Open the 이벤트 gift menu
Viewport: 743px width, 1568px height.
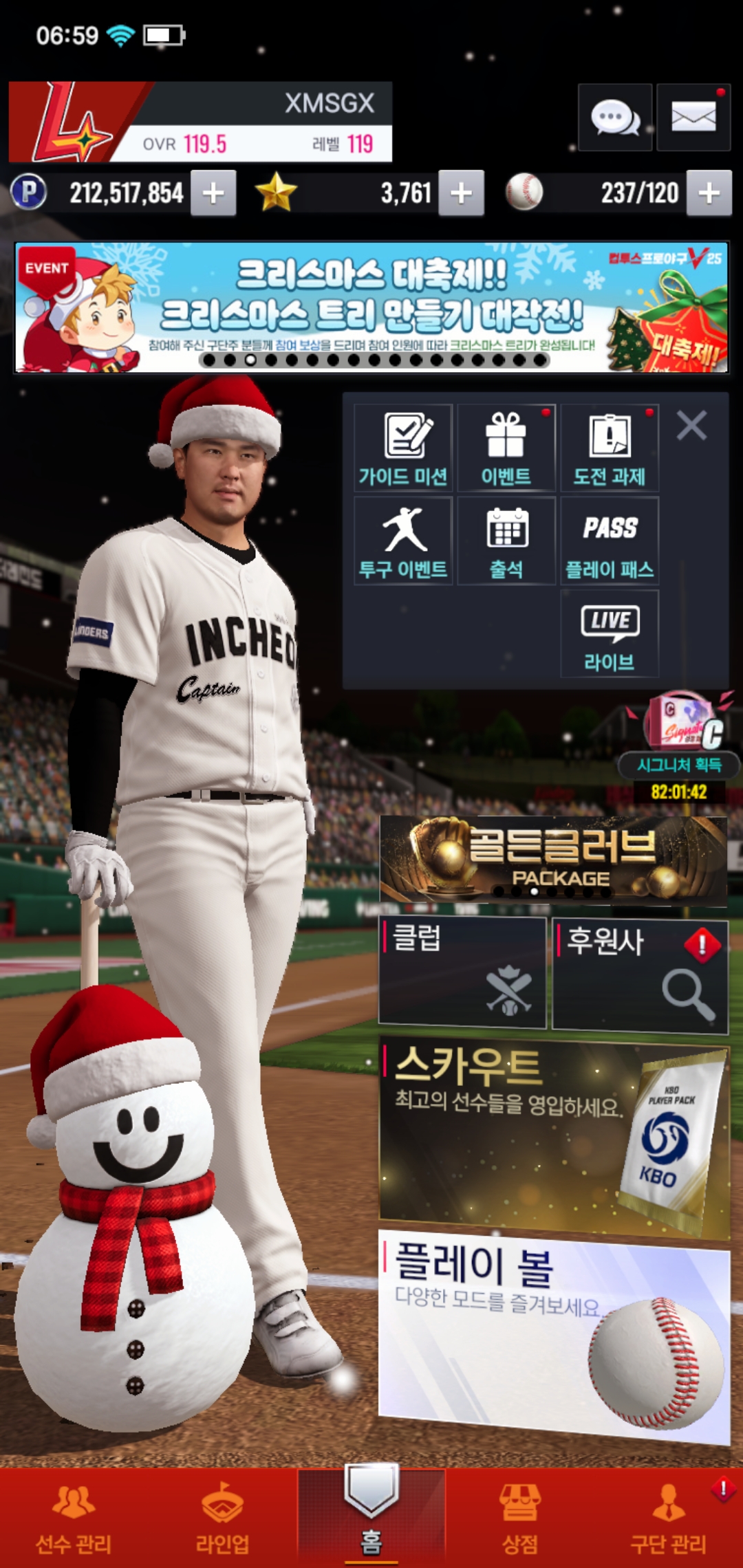point(506,448)
